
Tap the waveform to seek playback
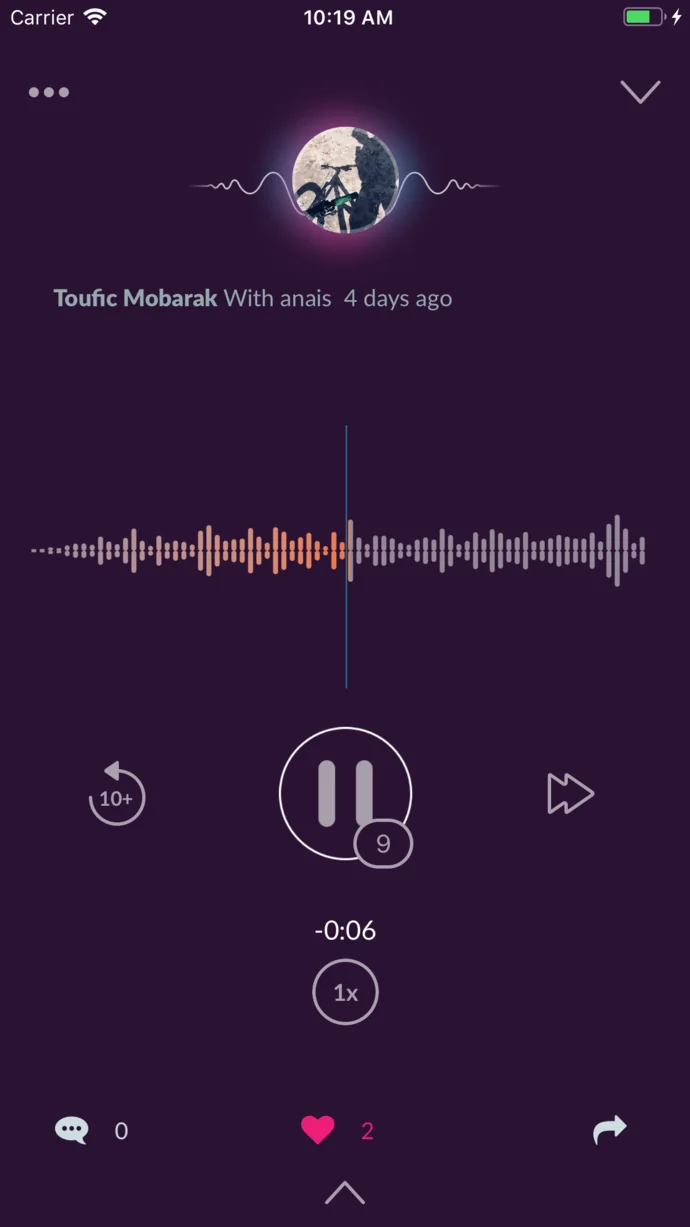[480, 550]
